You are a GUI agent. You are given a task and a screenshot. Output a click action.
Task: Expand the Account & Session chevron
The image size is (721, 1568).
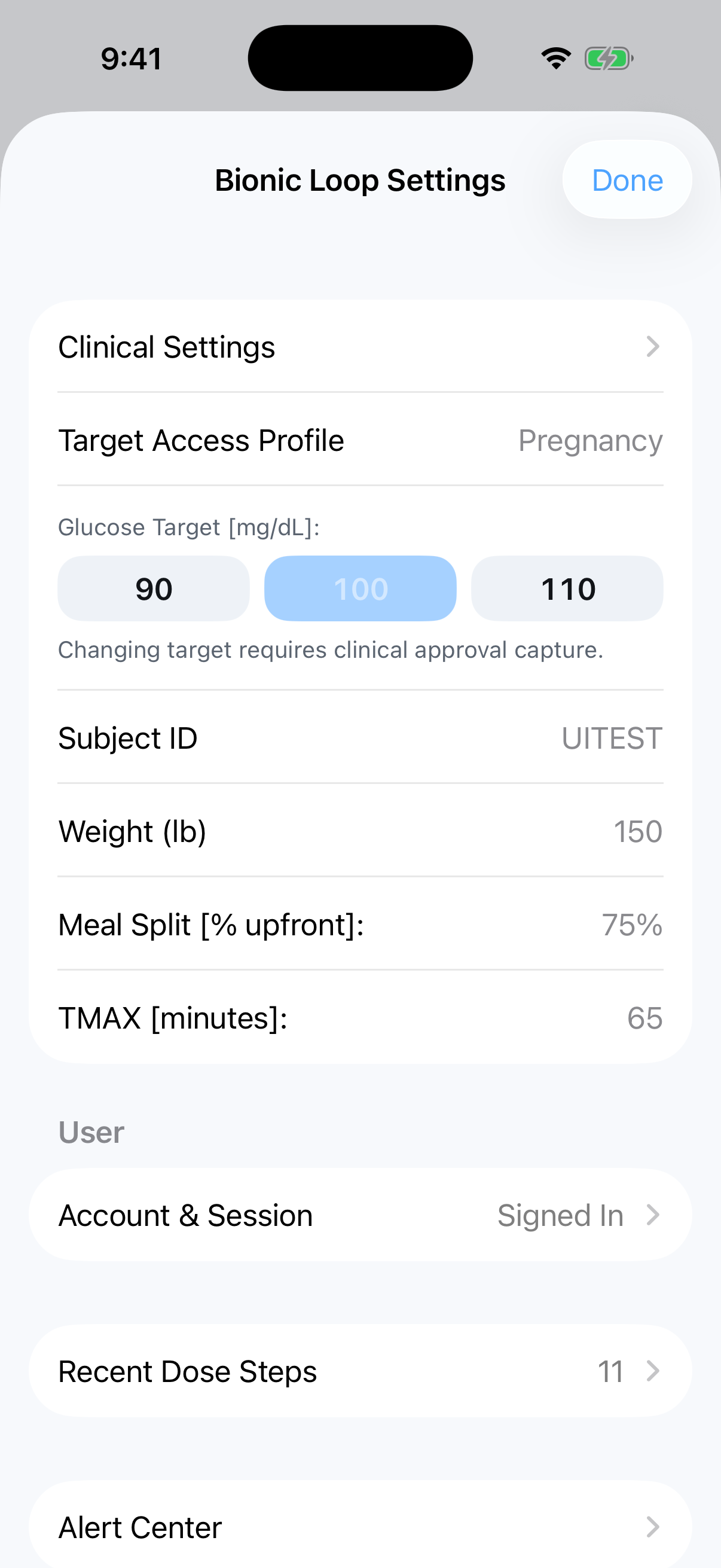[x=652, y=1215]
